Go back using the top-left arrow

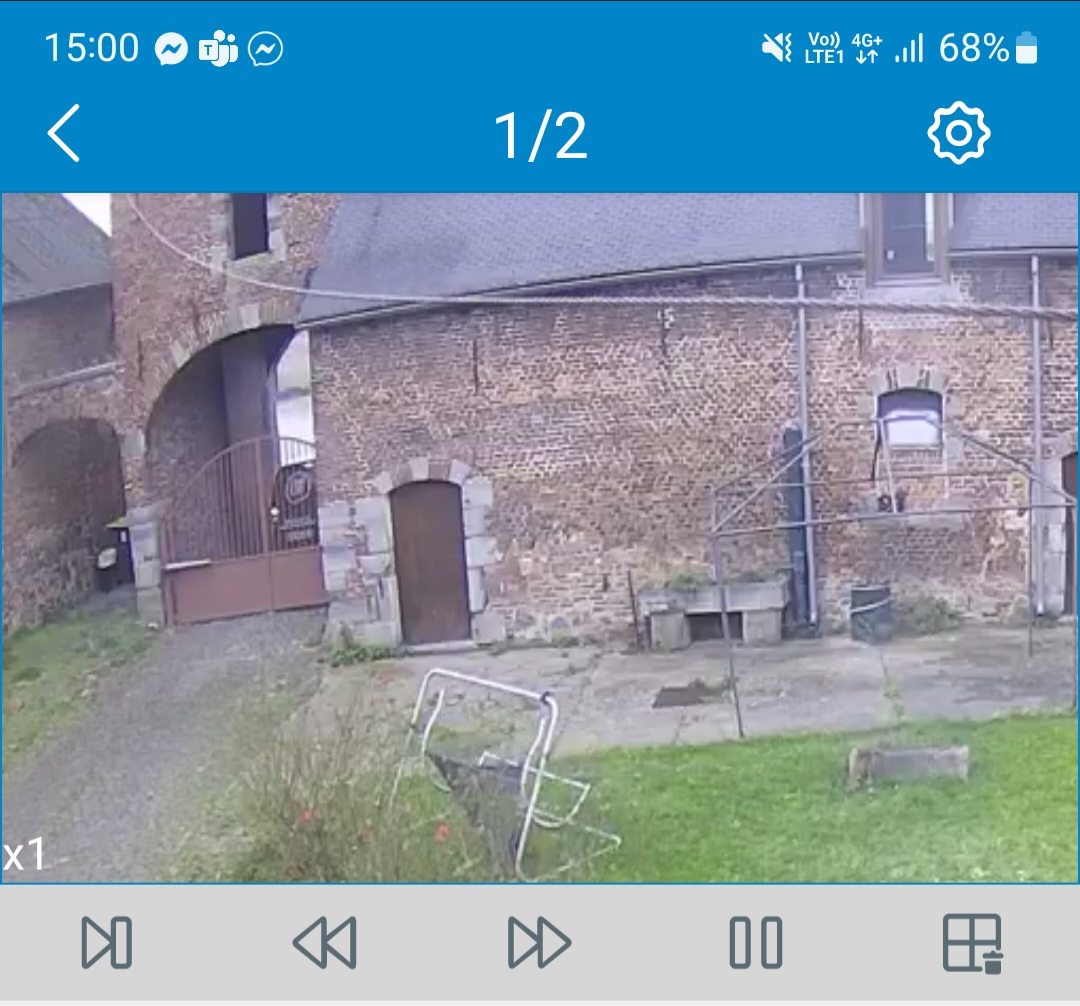click(64, 133)
